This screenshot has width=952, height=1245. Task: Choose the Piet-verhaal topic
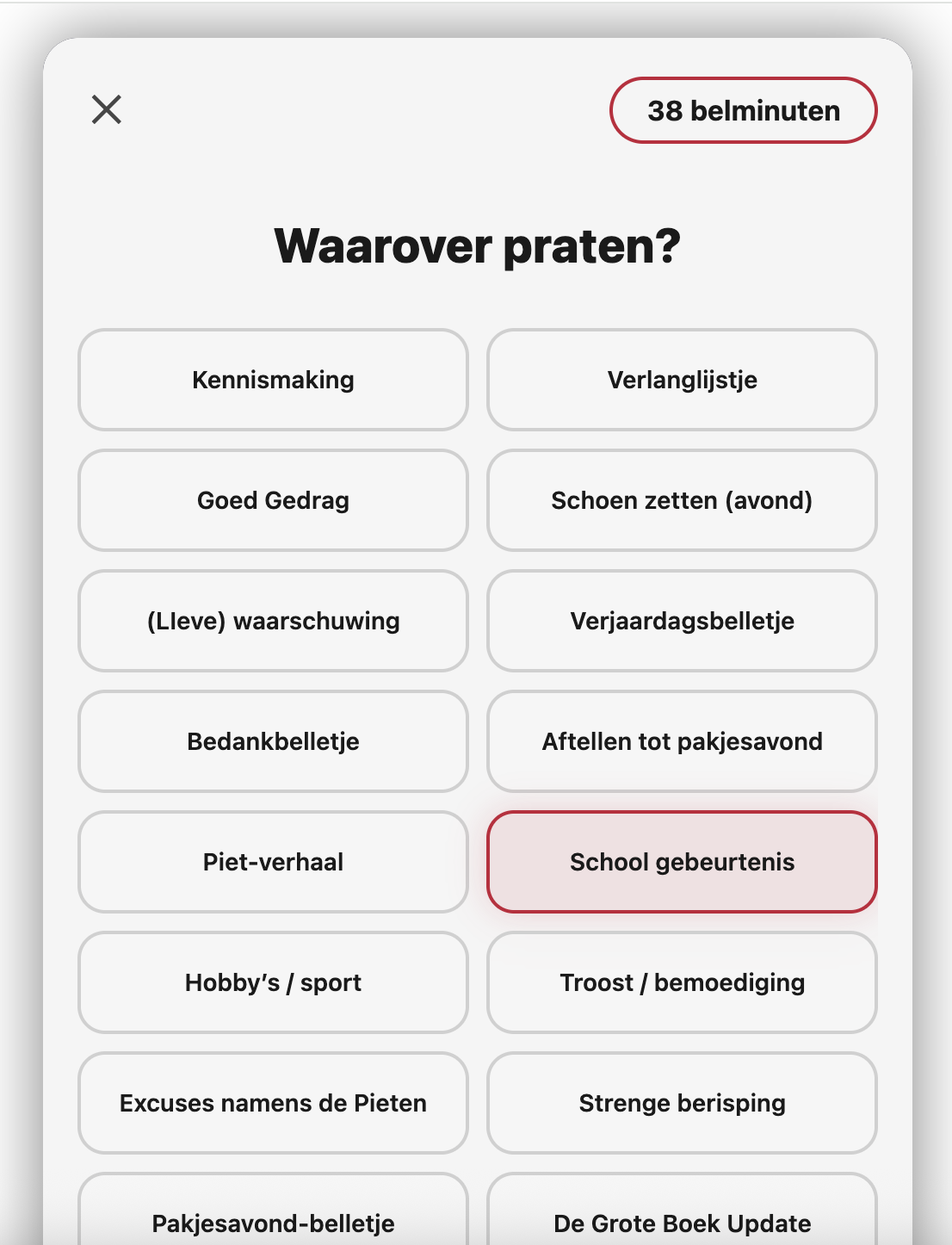pyautogui.click(x=272, y=862)
